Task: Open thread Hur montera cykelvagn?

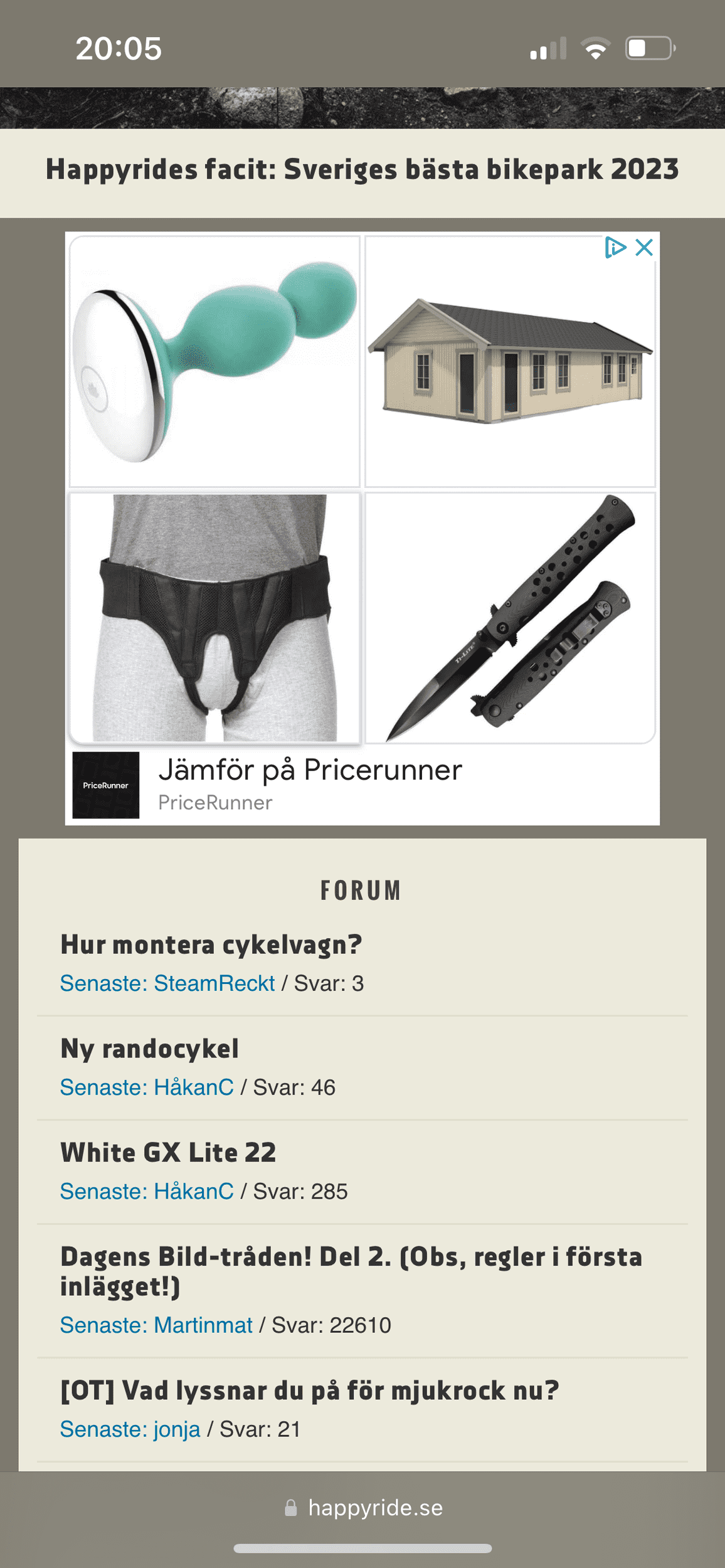Action: 211,945
